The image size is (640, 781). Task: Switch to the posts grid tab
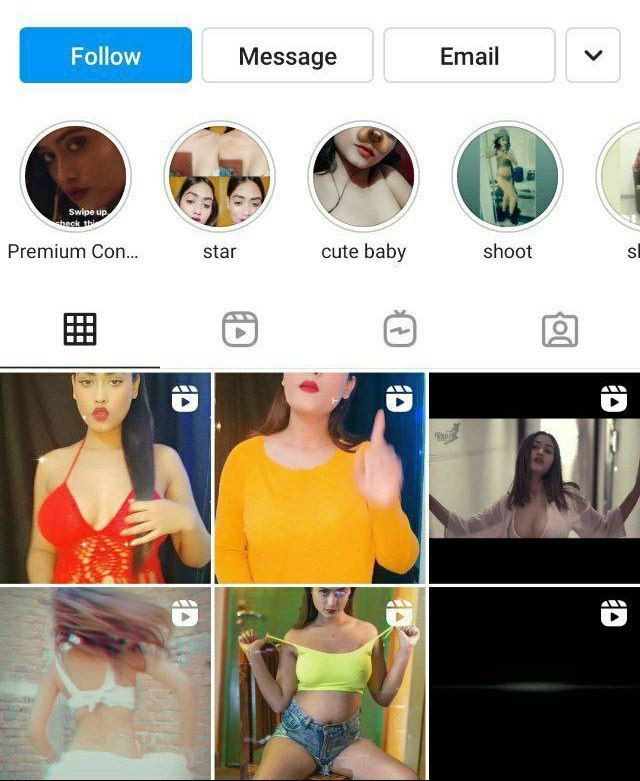pos(80,329)
